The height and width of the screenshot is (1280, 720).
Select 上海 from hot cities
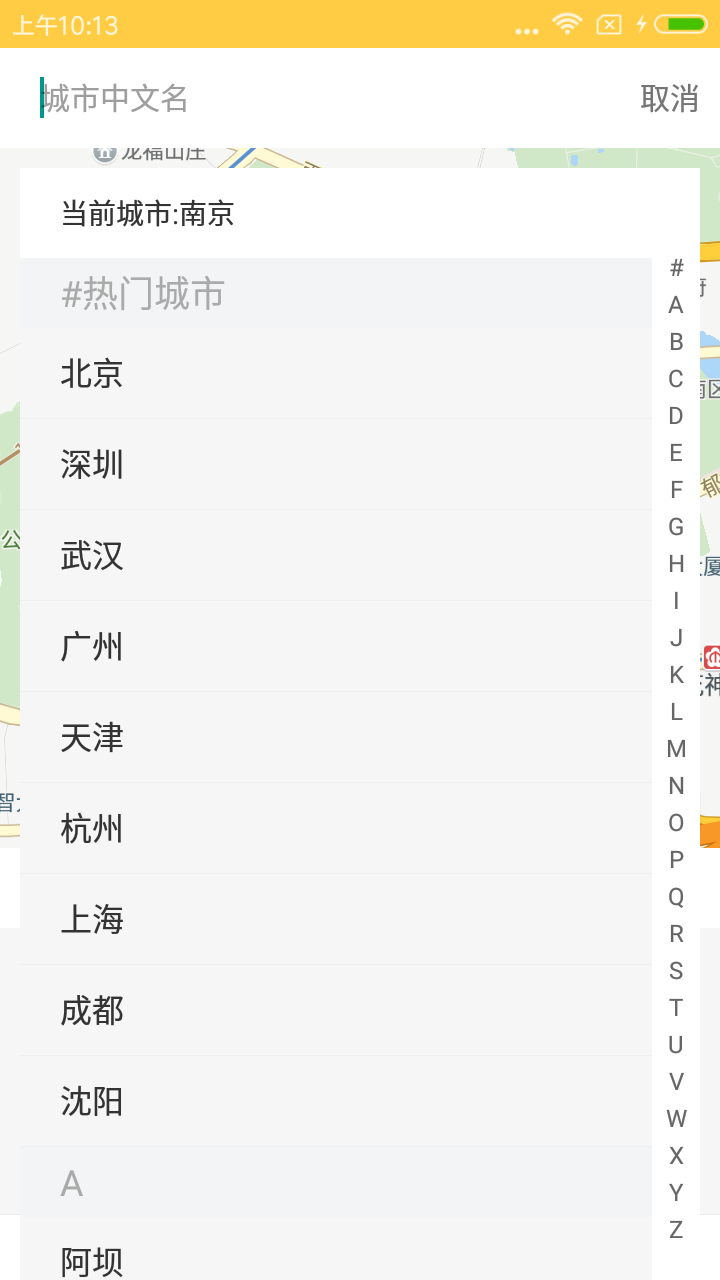pyautogui.click(x=93, y=919)
